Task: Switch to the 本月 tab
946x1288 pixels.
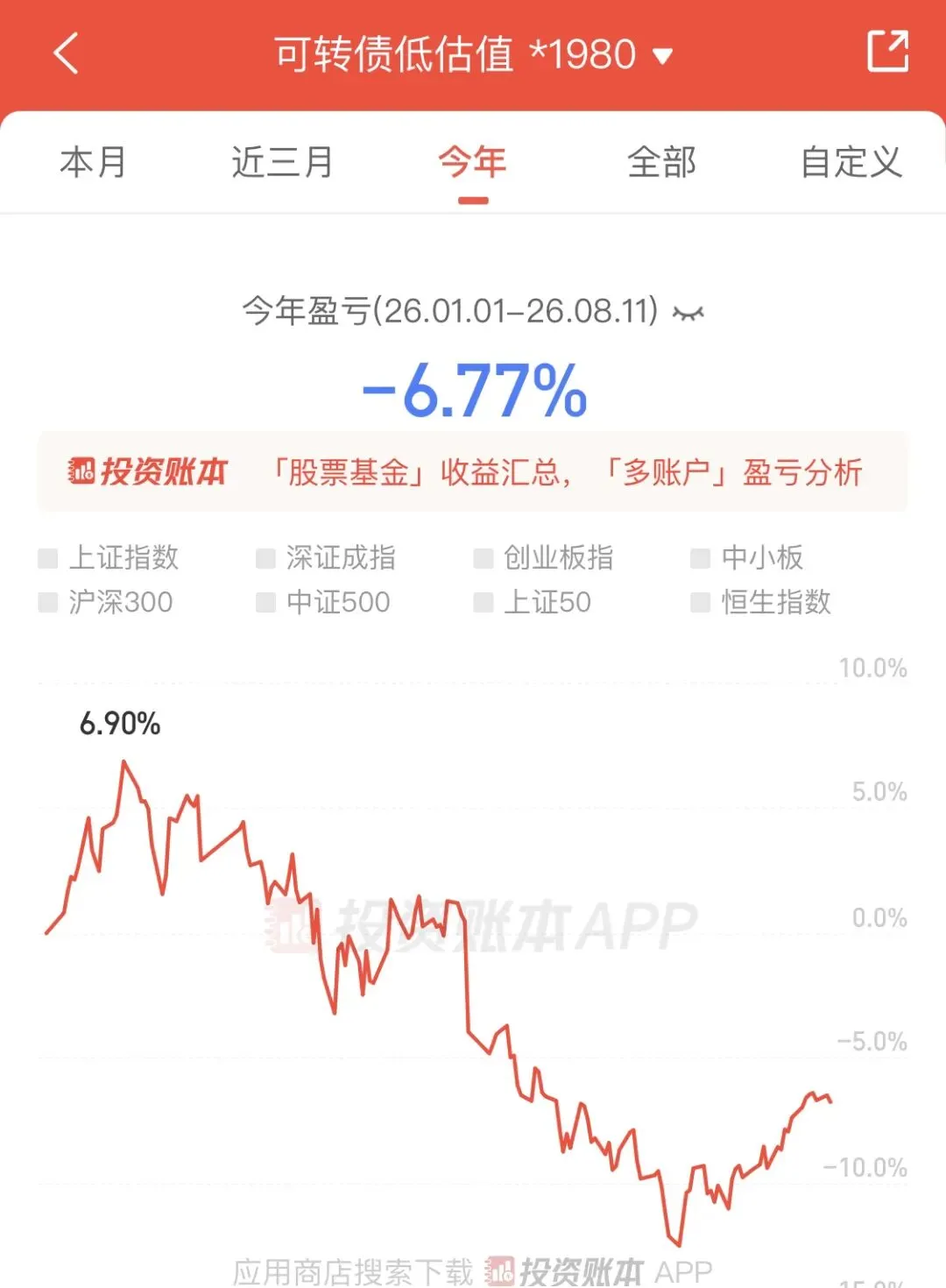Action: pos(94,163)
